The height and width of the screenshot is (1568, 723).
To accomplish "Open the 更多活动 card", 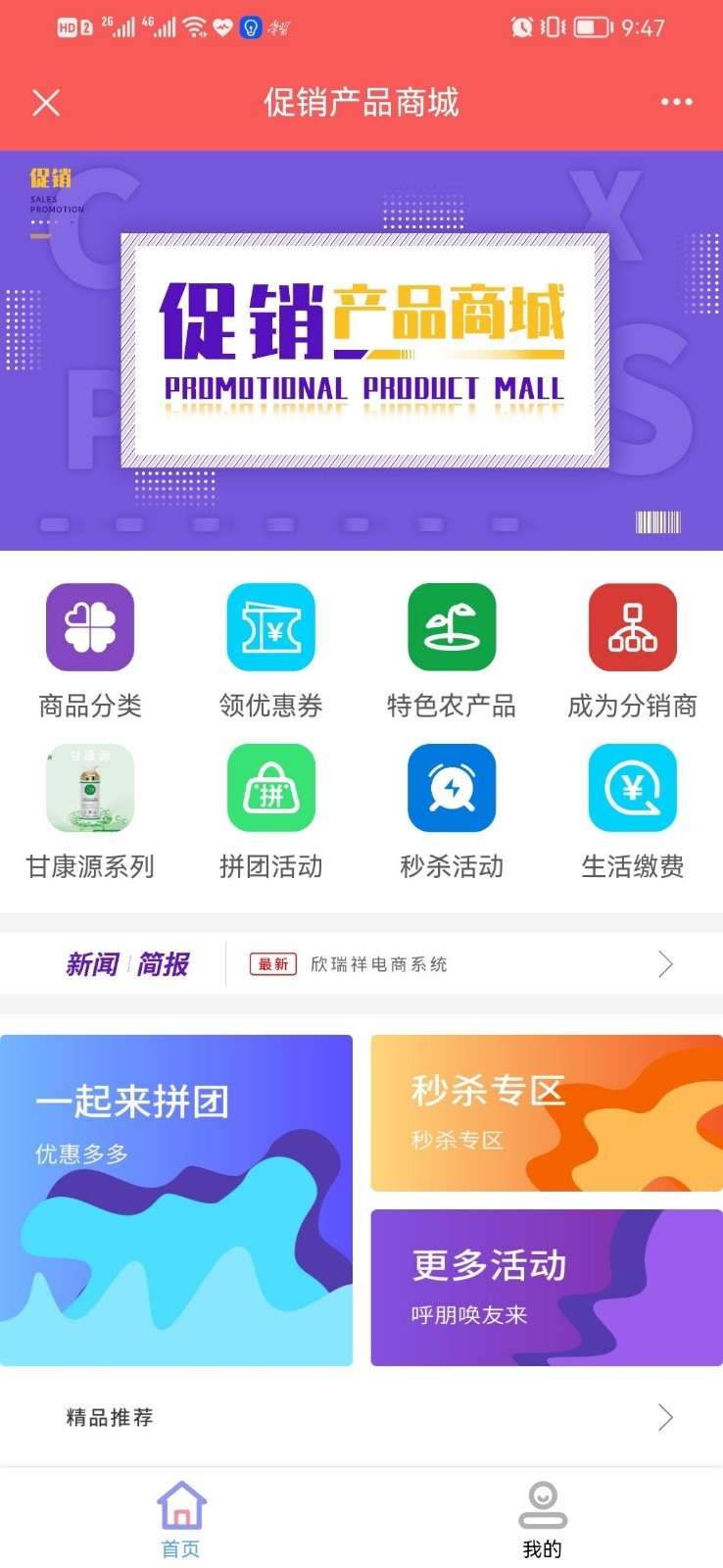I will [547, 1288].
